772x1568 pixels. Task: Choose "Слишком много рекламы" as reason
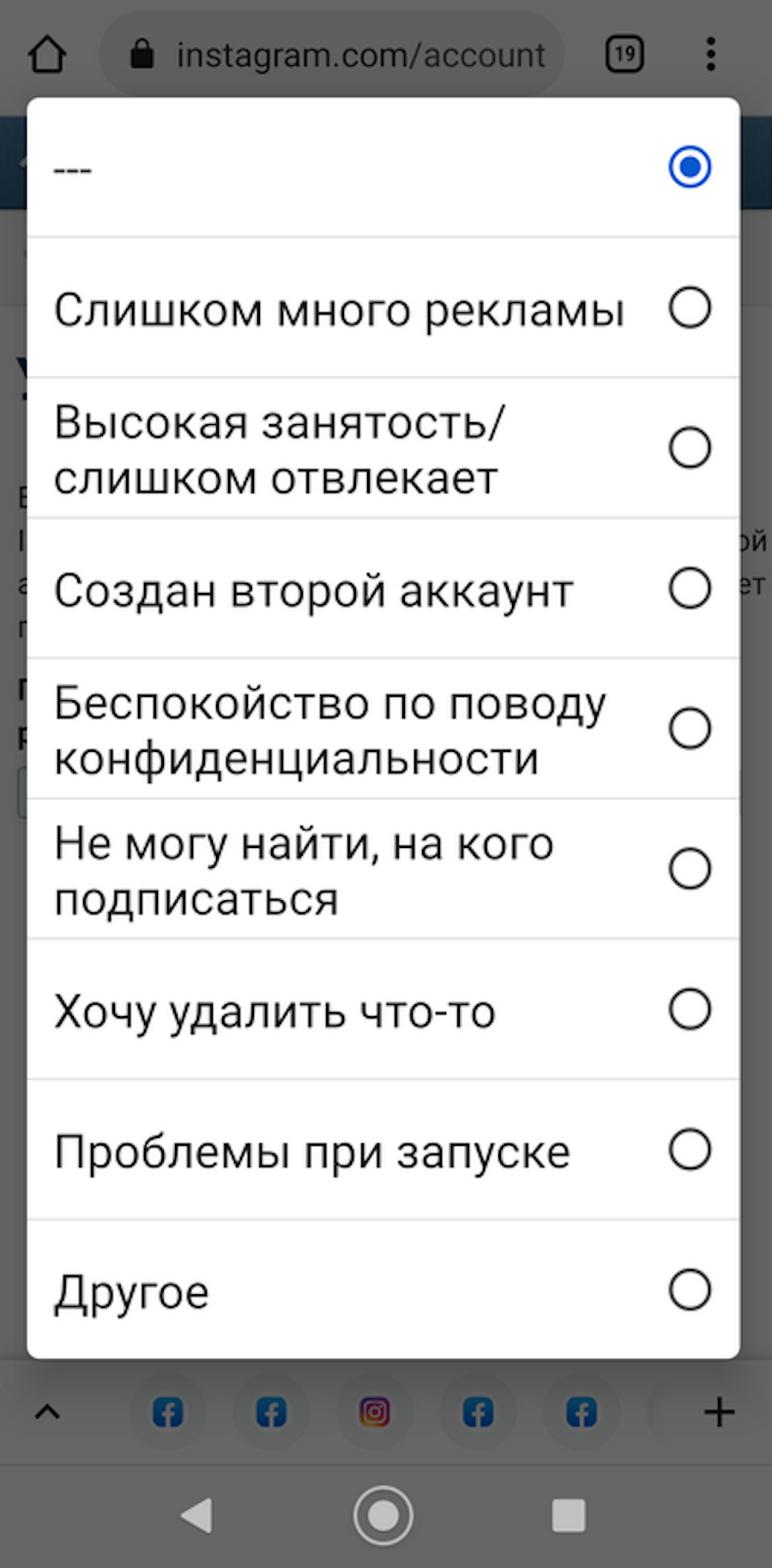pos(383,308)
